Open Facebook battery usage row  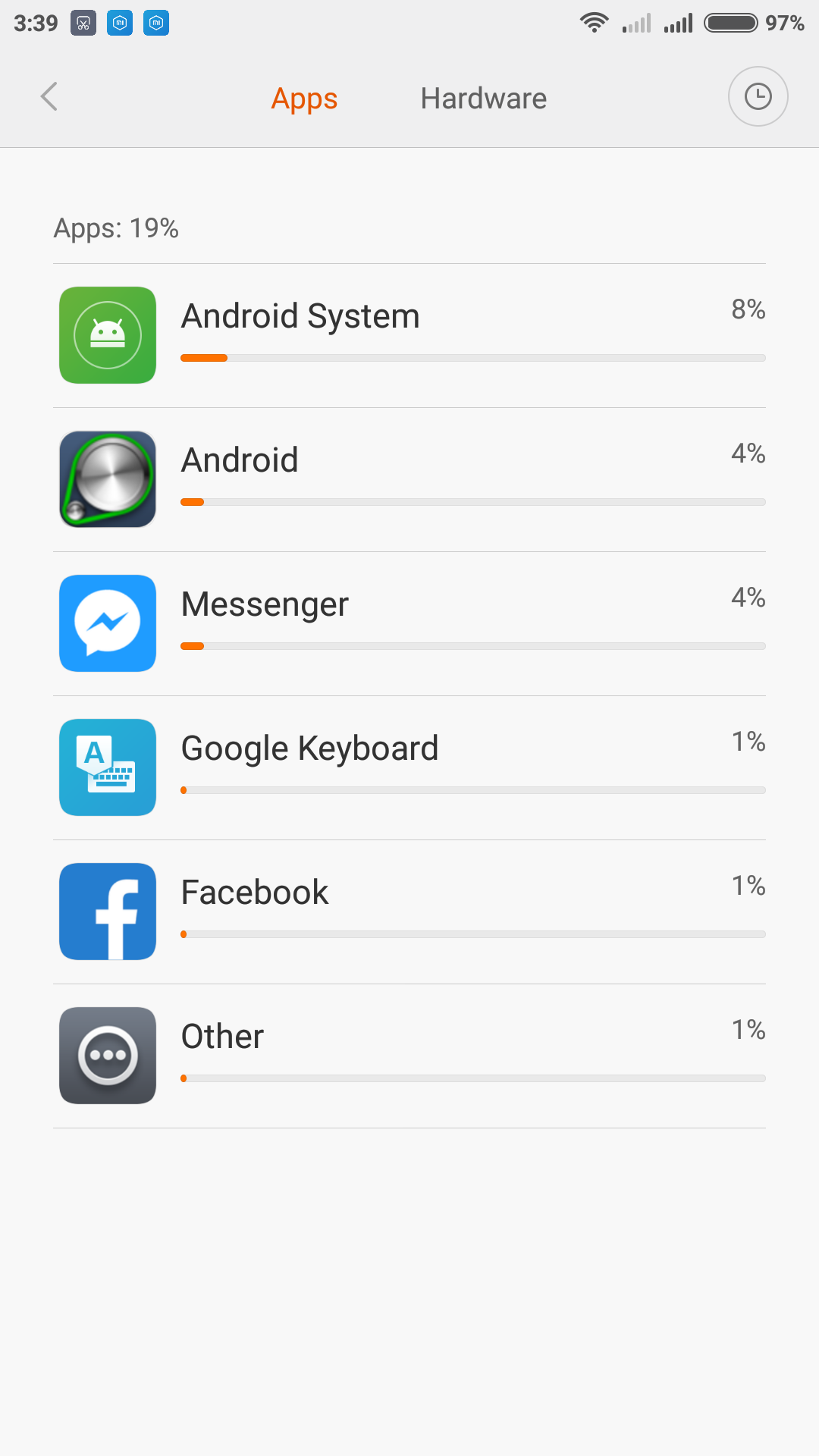(409, 912)
